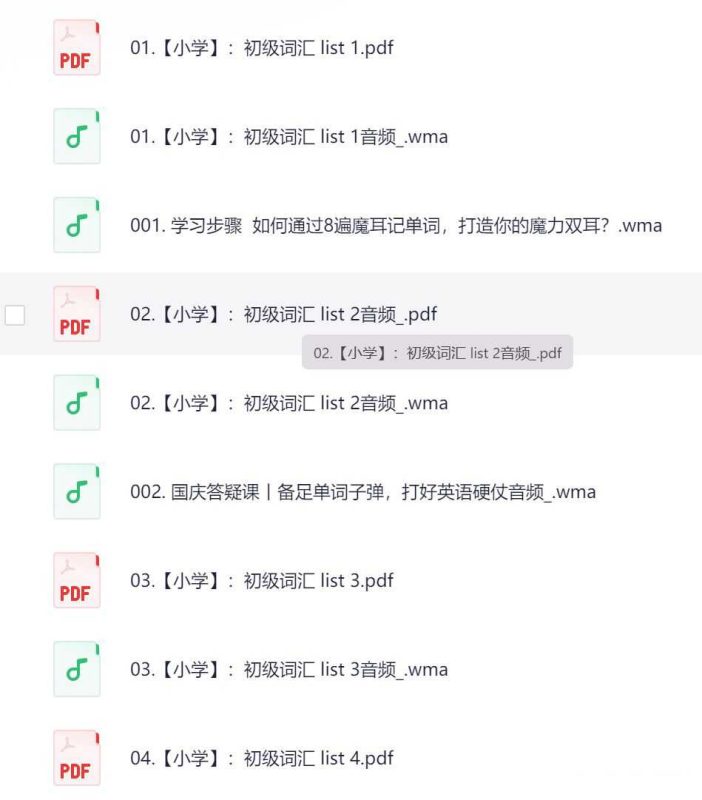Open 04 初级词汇 list 4.pdf file
This screenshot has width=702, height=800.
coord(261,758)
